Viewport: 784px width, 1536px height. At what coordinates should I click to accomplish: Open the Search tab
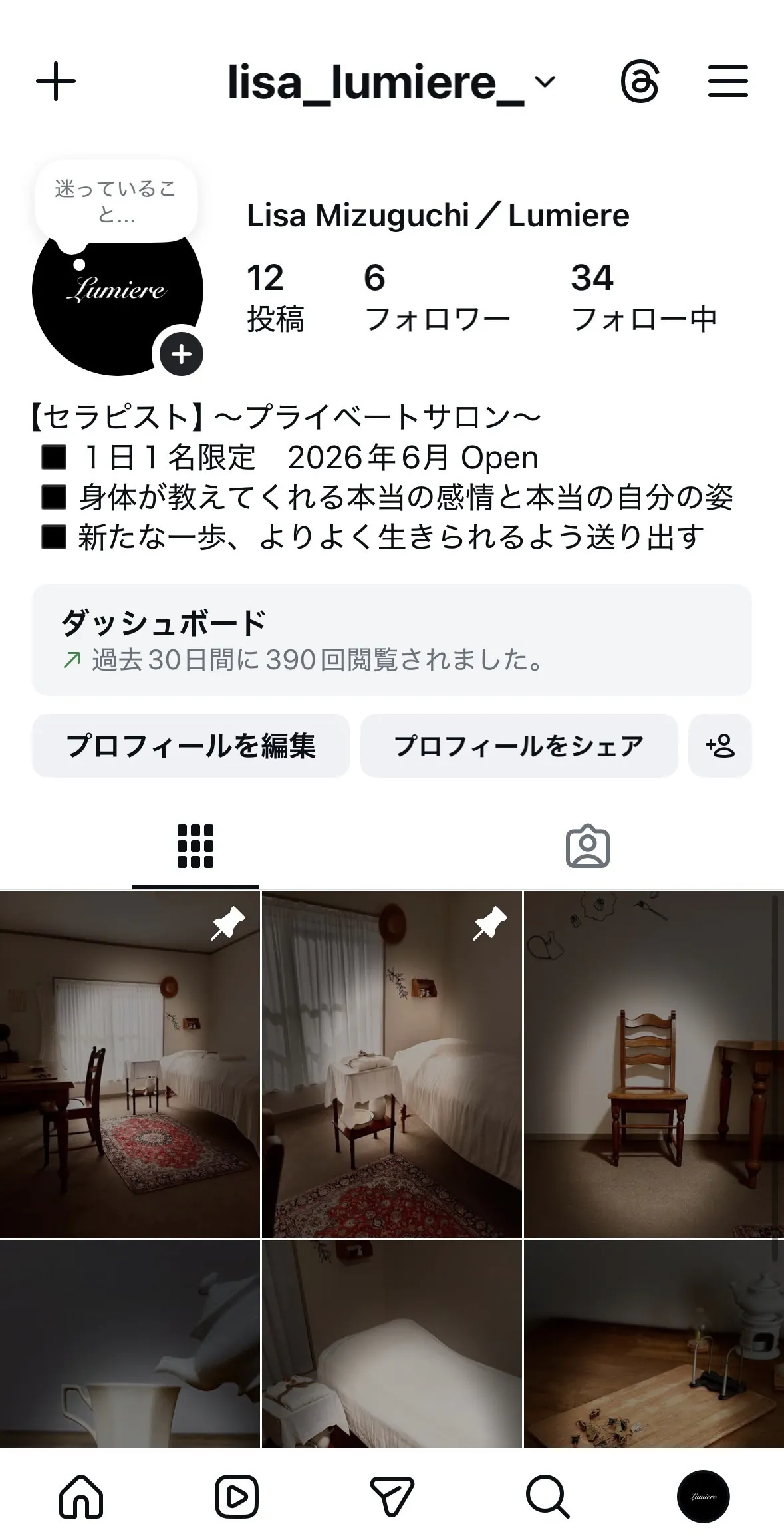pyautogui.click(x=547, y=1497)
